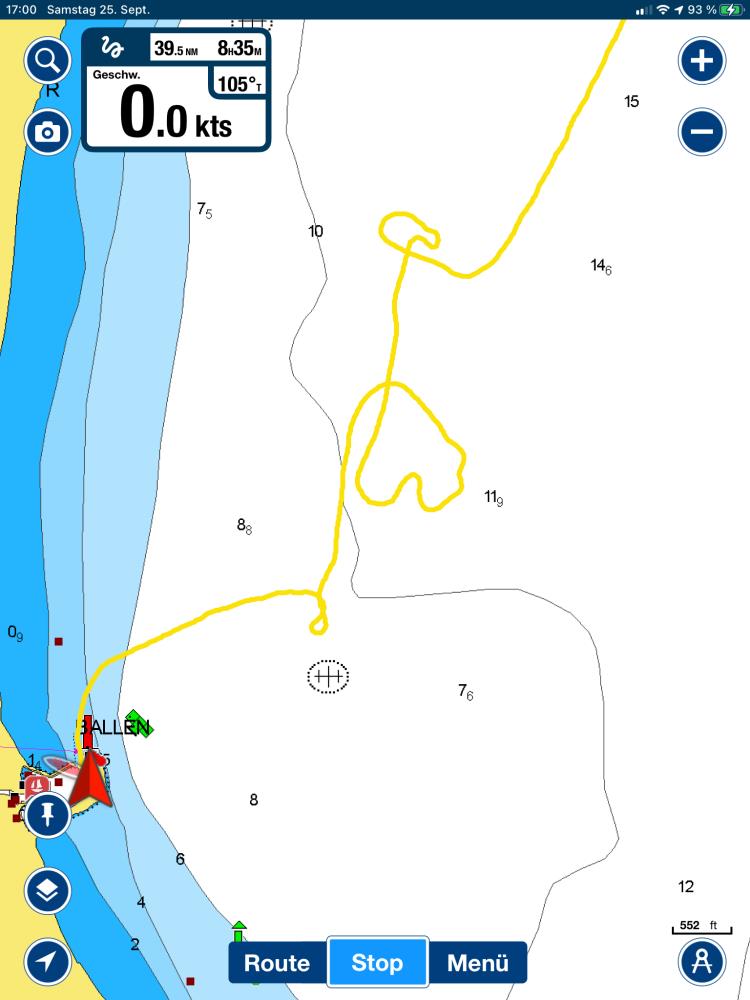Open the Menü button
The image size is (750, 1000).
tap(477, 963)
